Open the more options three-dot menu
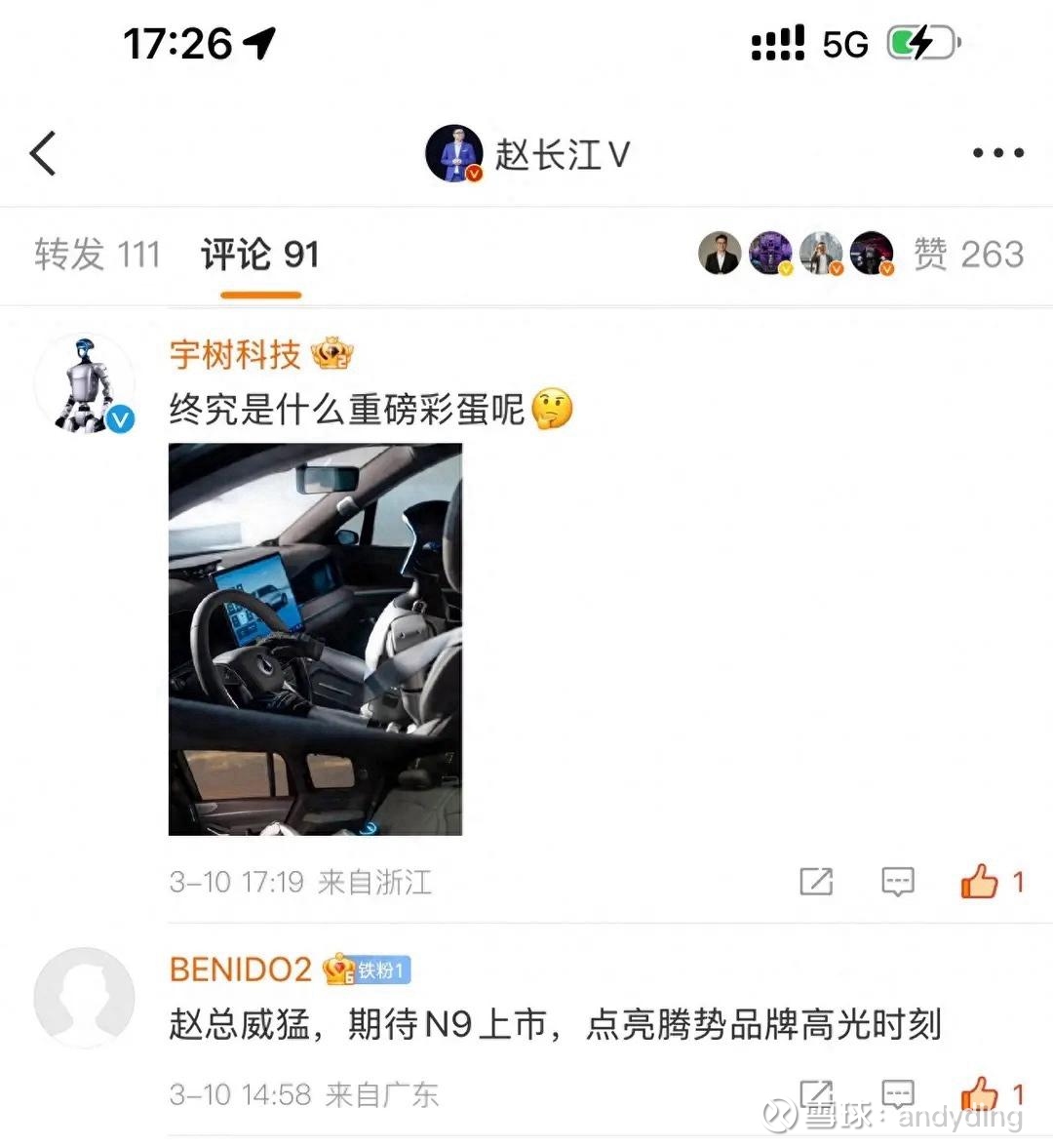 click(x=997, y=152)
